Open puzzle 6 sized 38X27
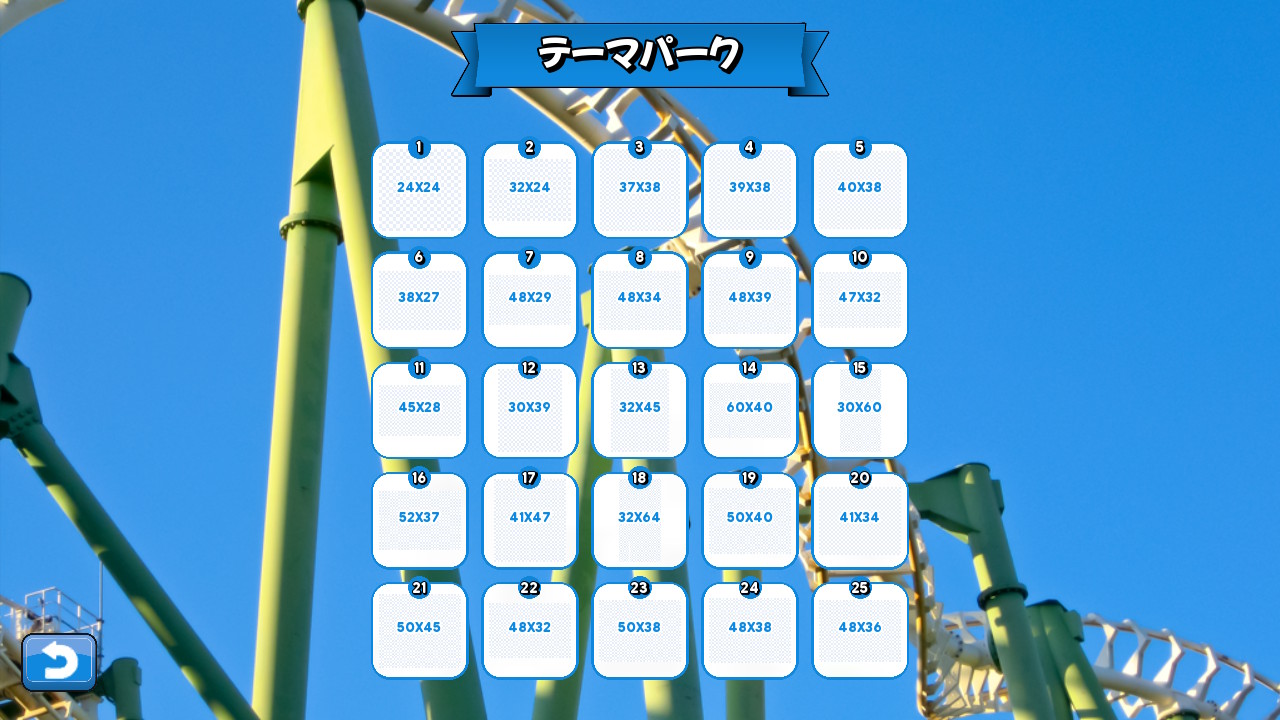This screenshot has width=1280, height=720. click(419, 300)
